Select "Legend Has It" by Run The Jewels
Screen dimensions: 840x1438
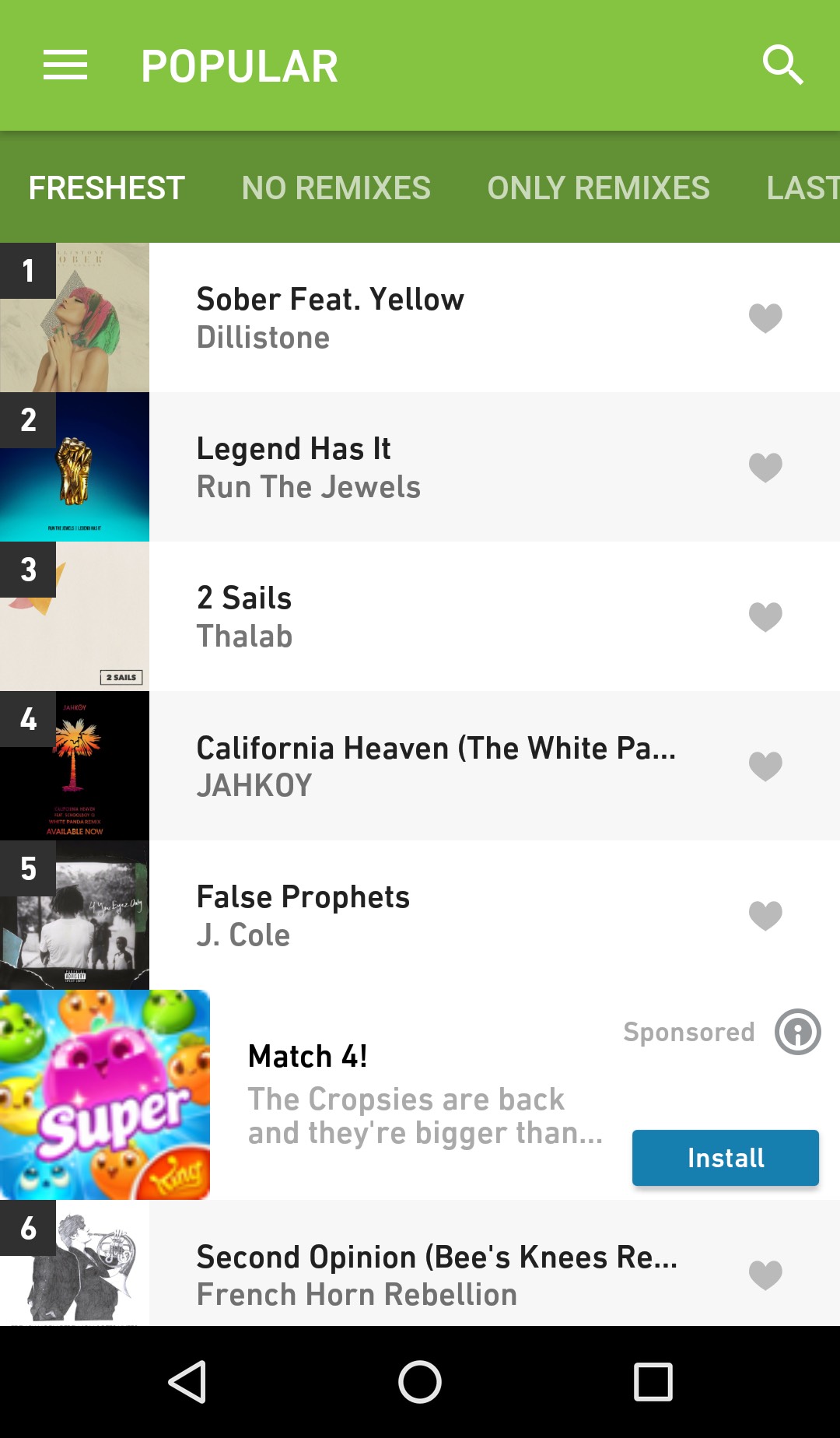pos(389,465)
